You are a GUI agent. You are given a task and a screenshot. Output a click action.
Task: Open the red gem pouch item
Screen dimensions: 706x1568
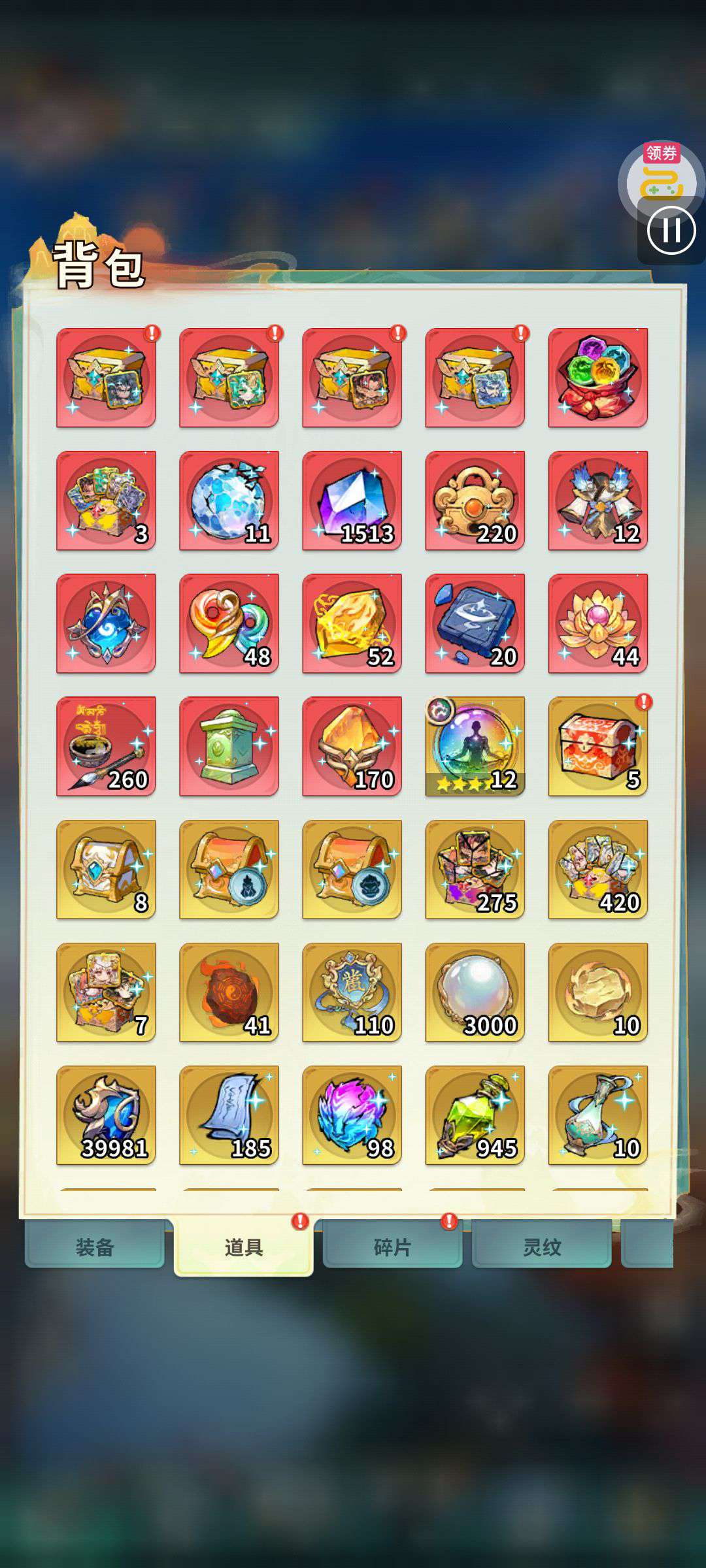[597, 378]
